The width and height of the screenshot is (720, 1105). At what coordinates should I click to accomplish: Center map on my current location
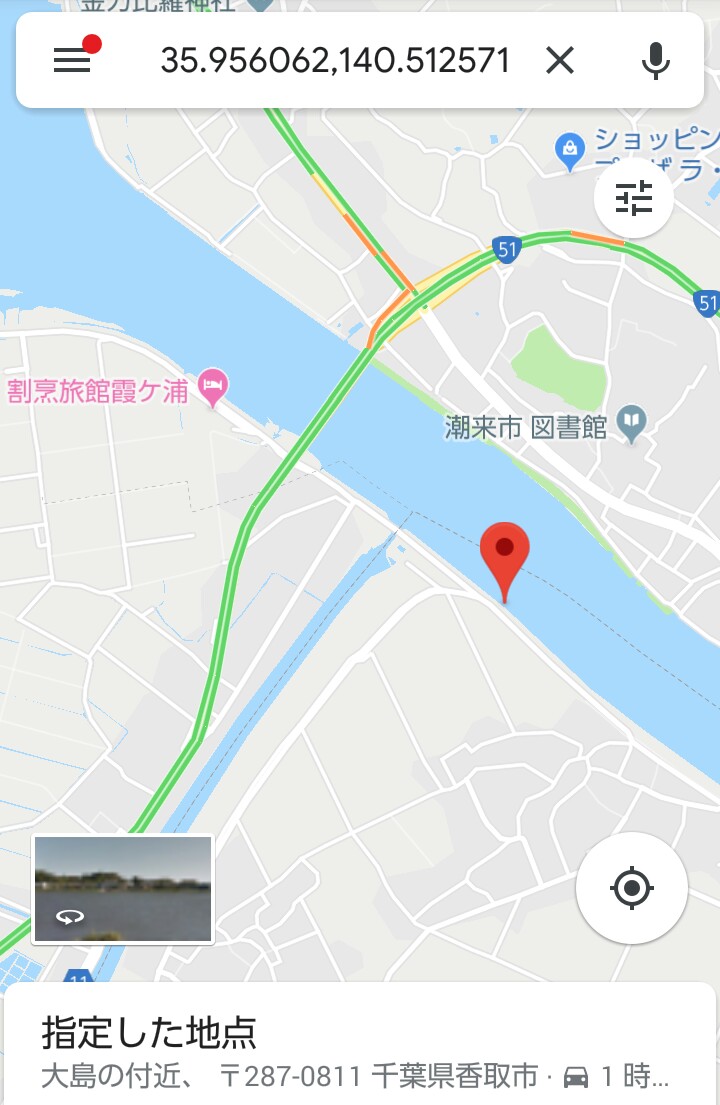tap(631, 887)
